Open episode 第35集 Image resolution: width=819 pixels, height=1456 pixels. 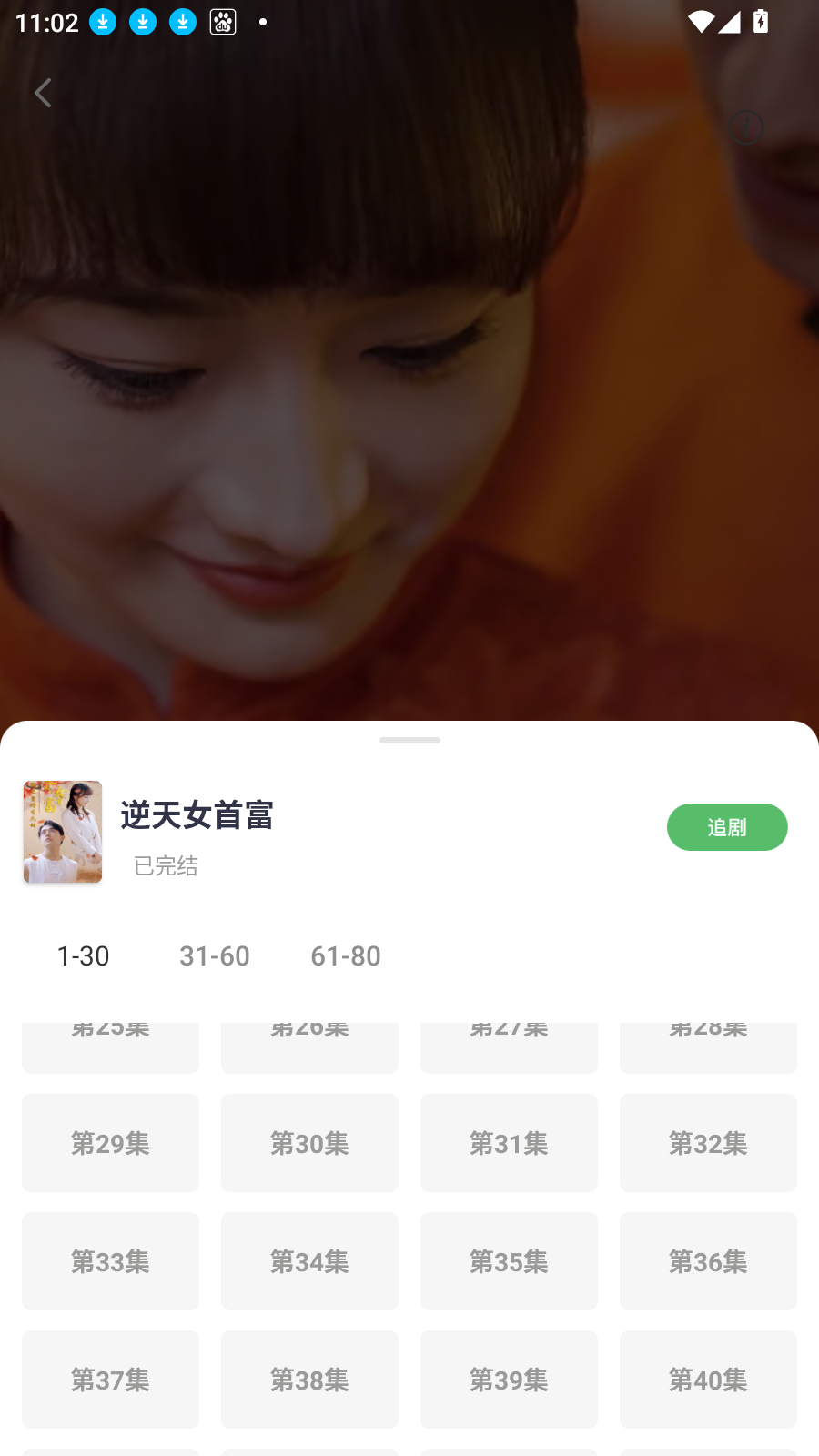[509, 1261]
